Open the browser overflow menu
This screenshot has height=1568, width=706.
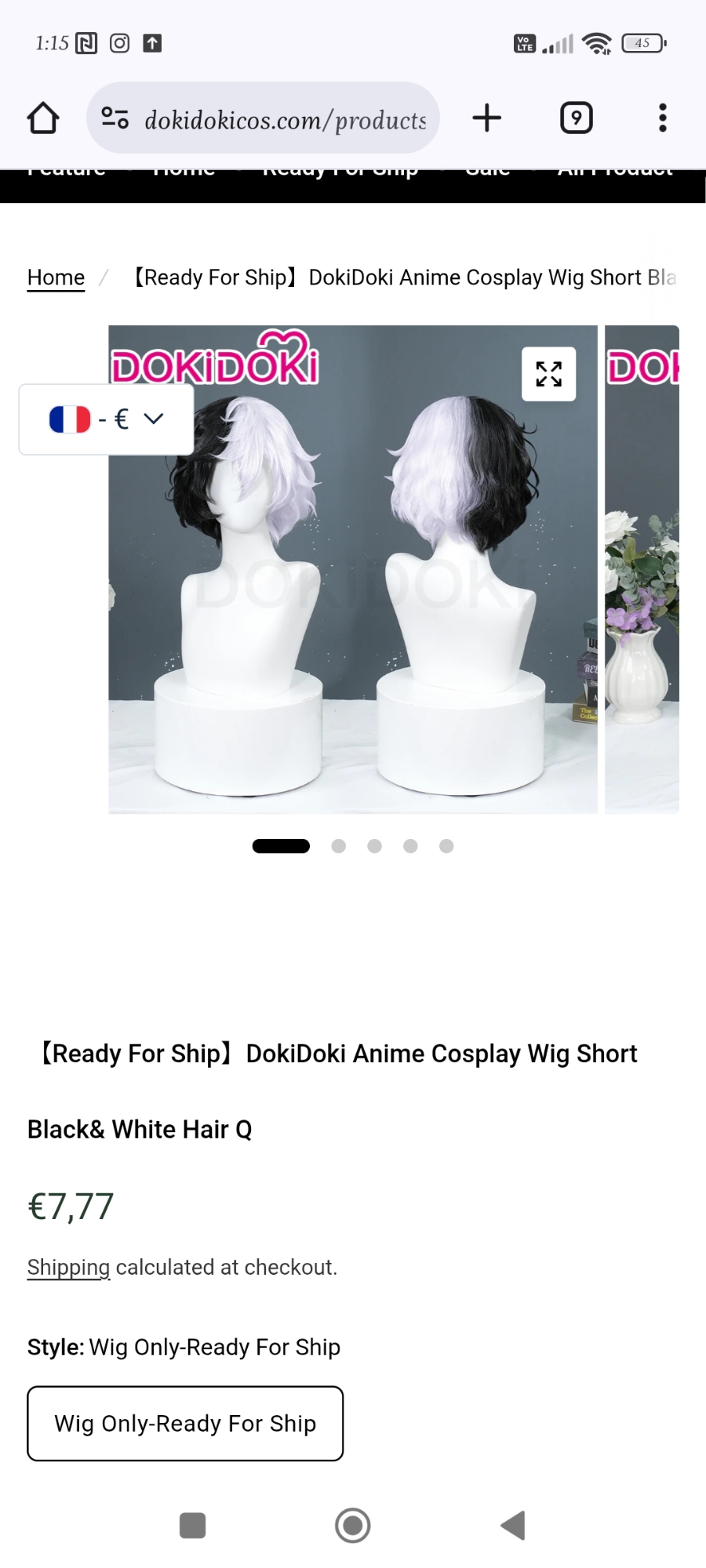click(x=662, y=118)
